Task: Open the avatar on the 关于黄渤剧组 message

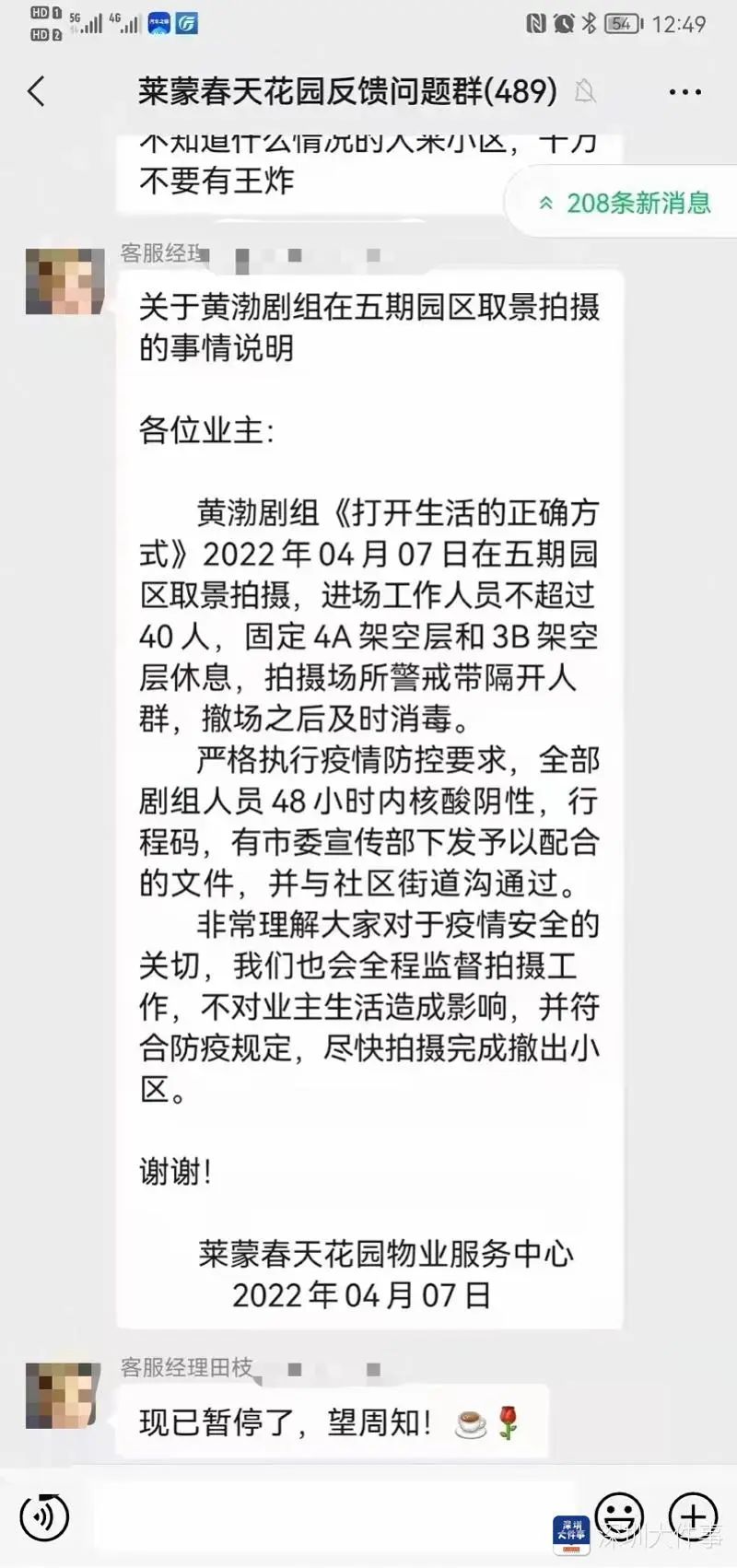Action: [x=64, y=281]
